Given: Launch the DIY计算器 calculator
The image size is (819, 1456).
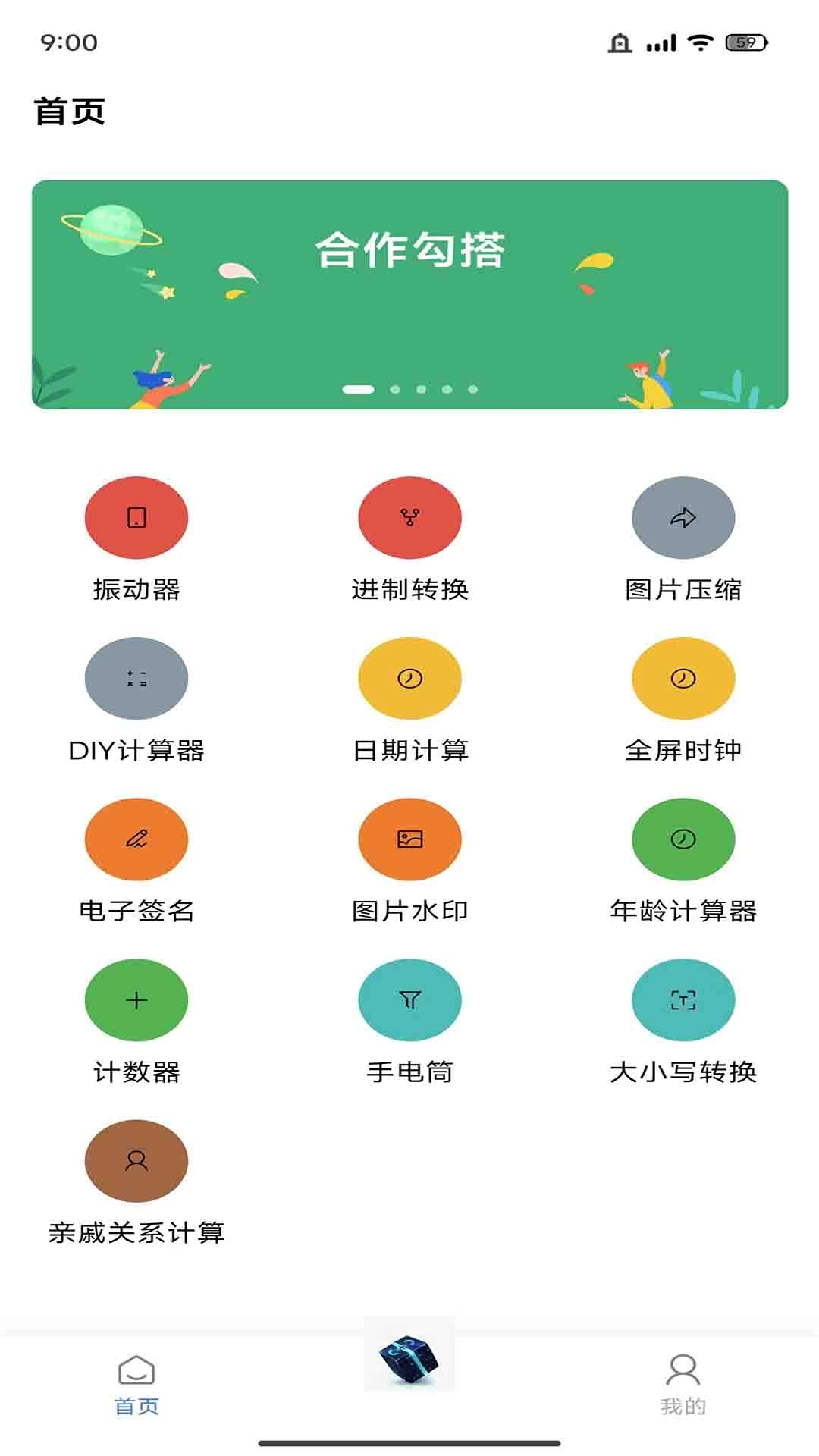Looking at the screenshot, I should coord(136,679).
